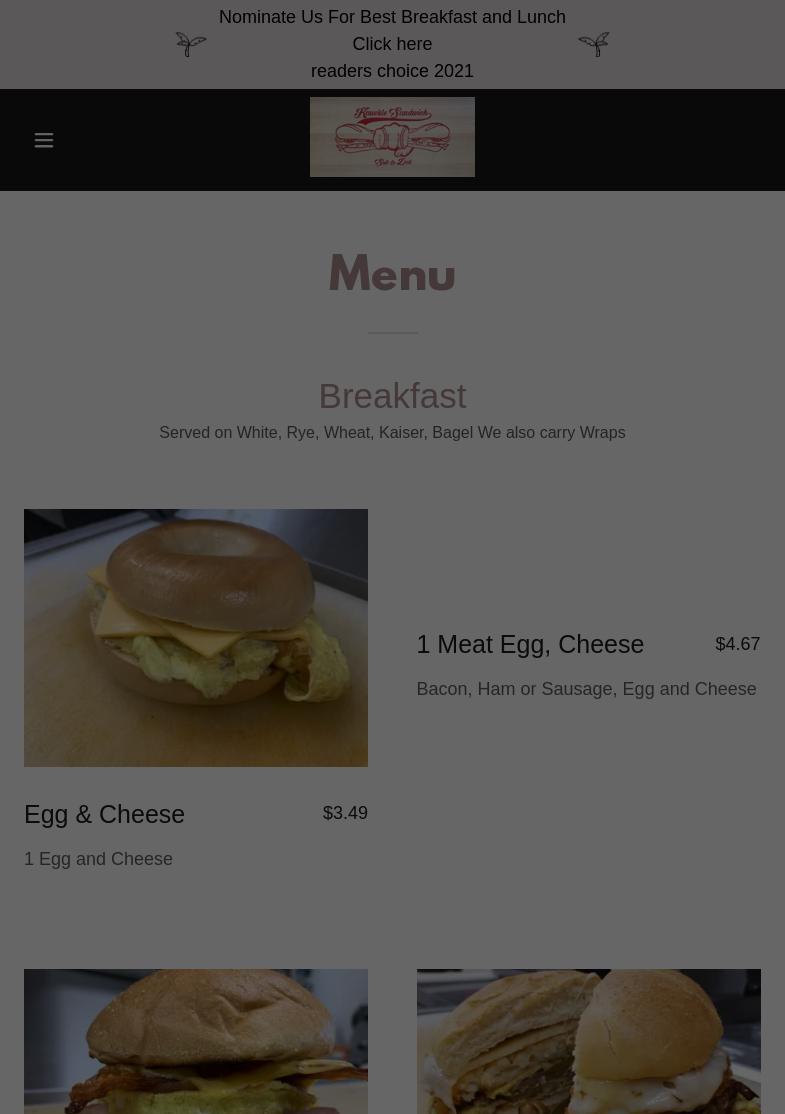Open the hamburger navigation menu
Screen dimensions: 785x1114
pyautogui.click(x=44, y=140)
